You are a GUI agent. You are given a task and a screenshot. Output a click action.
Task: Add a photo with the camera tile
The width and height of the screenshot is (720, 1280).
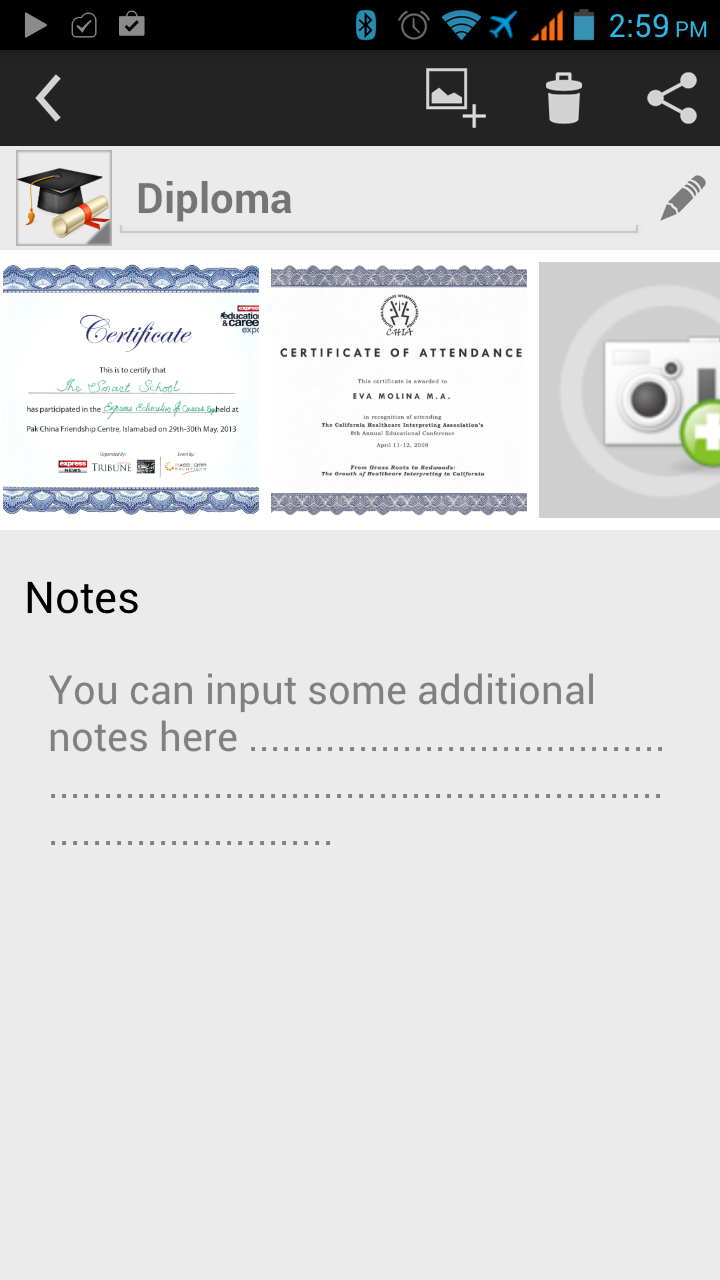(x=630, y=390)
